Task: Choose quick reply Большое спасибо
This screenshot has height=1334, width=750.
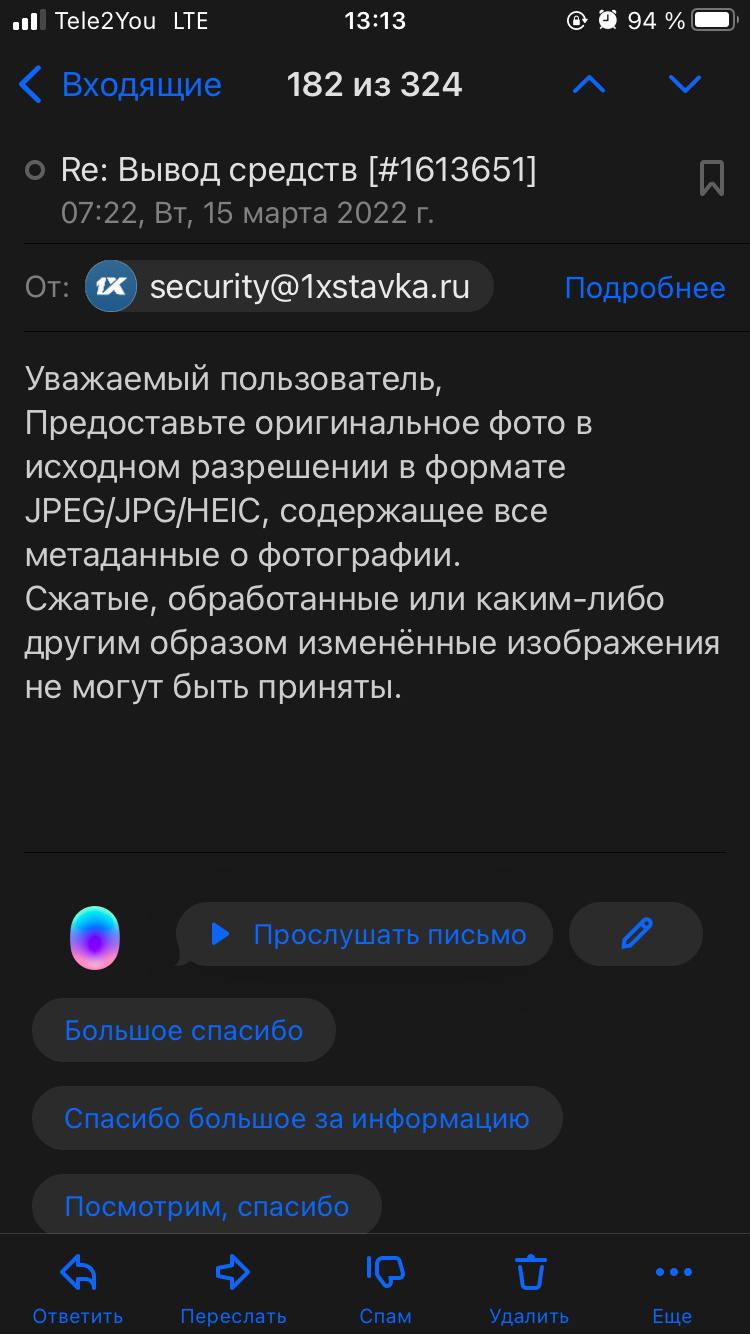Action: [x=184, y=1030]
